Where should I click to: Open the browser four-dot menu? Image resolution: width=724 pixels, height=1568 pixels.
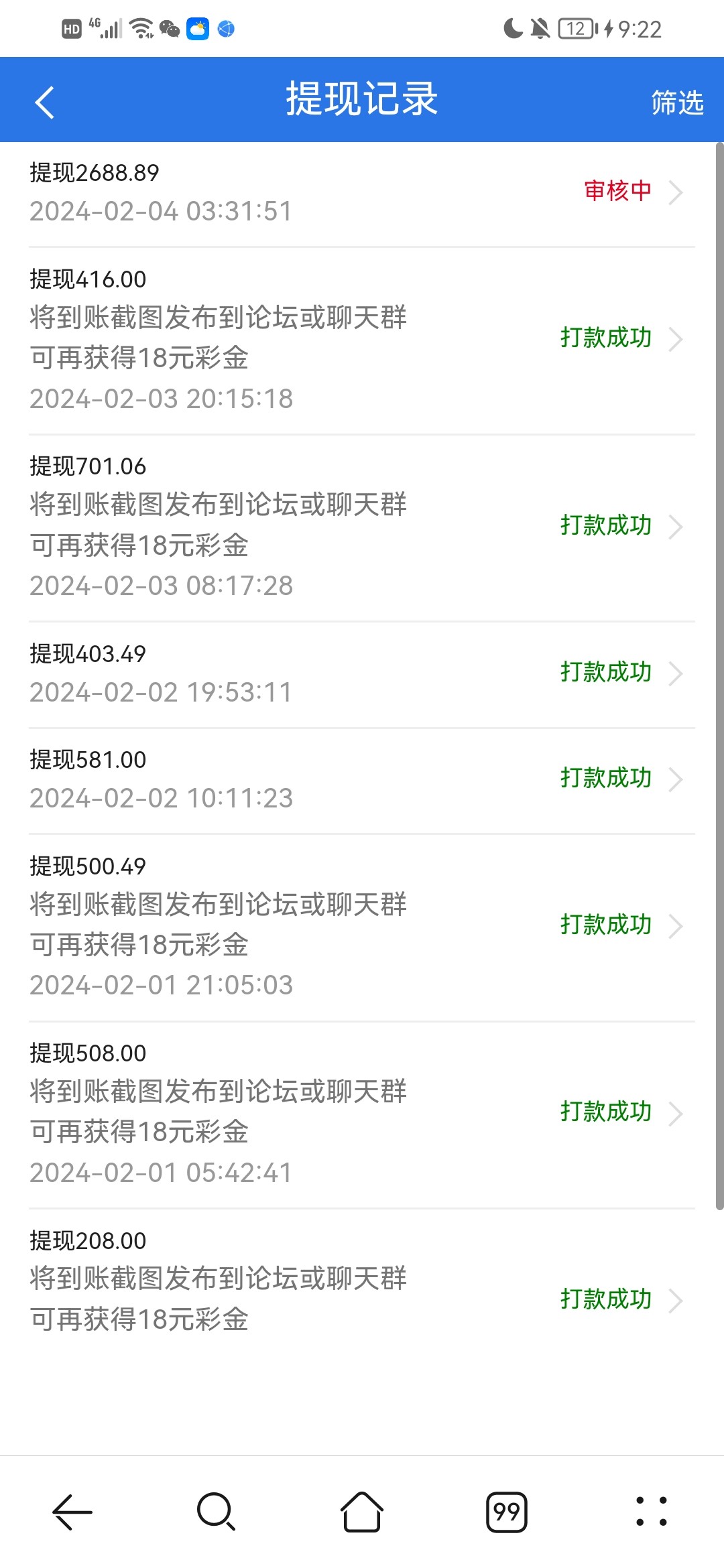click(651, 1512)
